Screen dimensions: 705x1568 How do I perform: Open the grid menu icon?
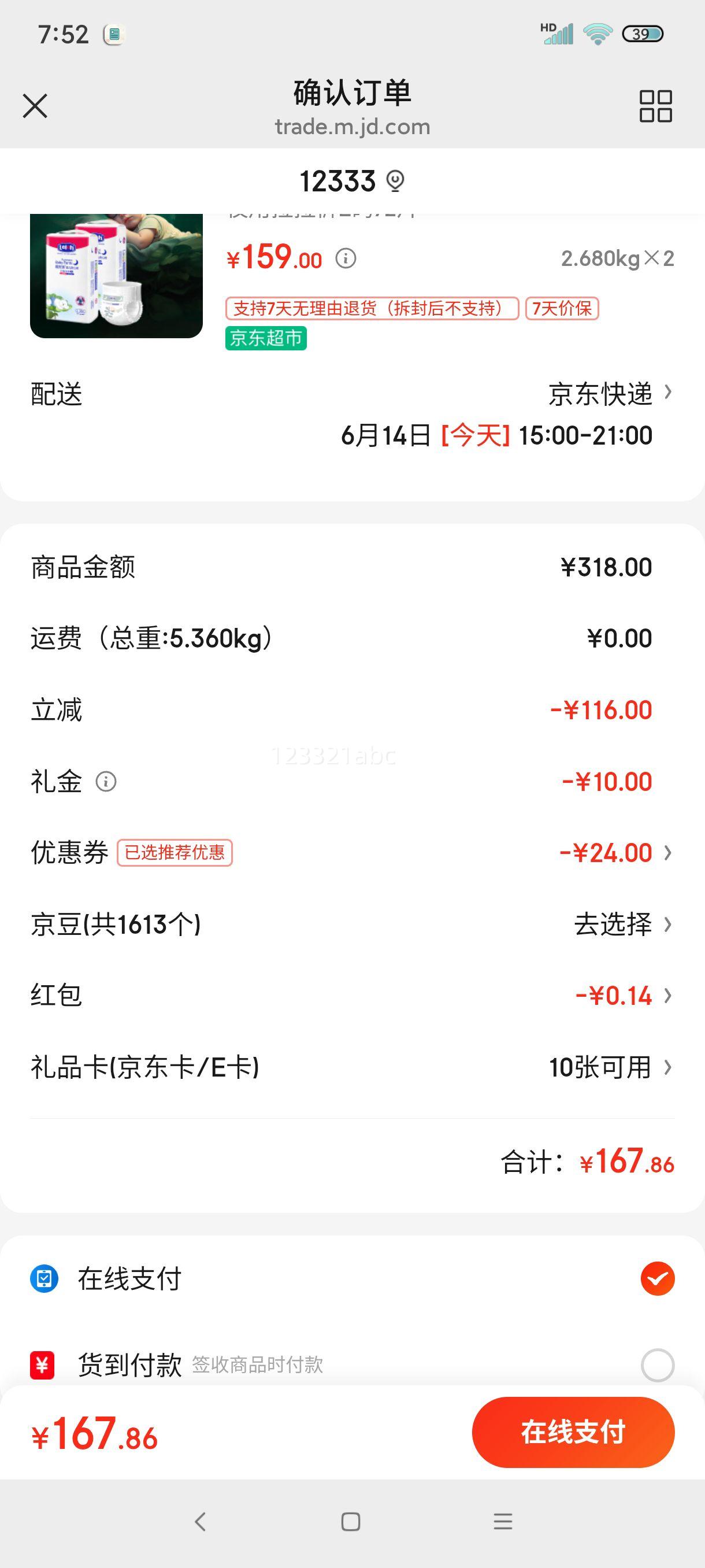(x=655, y=106)
